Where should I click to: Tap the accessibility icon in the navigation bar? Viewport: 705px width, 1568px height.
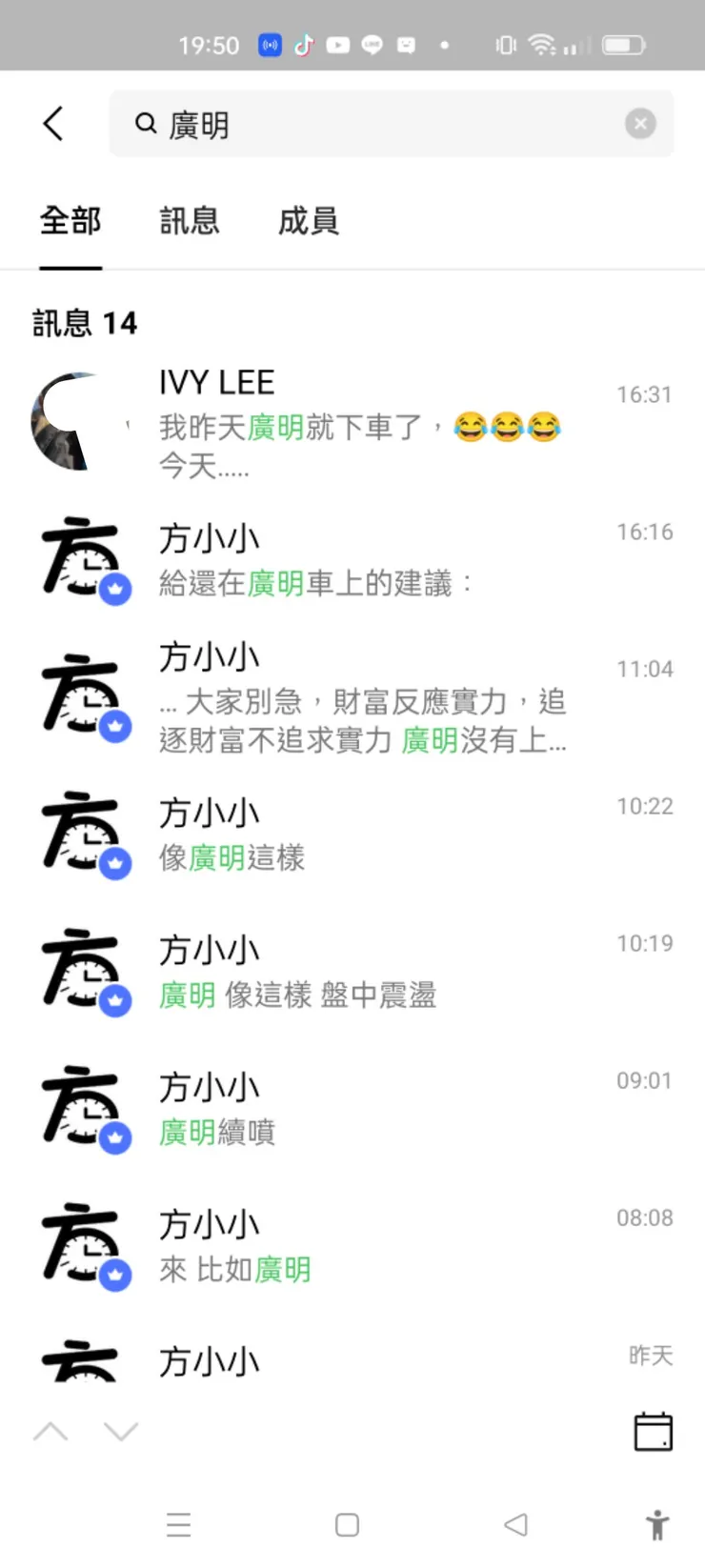[x=658, y=1524]
